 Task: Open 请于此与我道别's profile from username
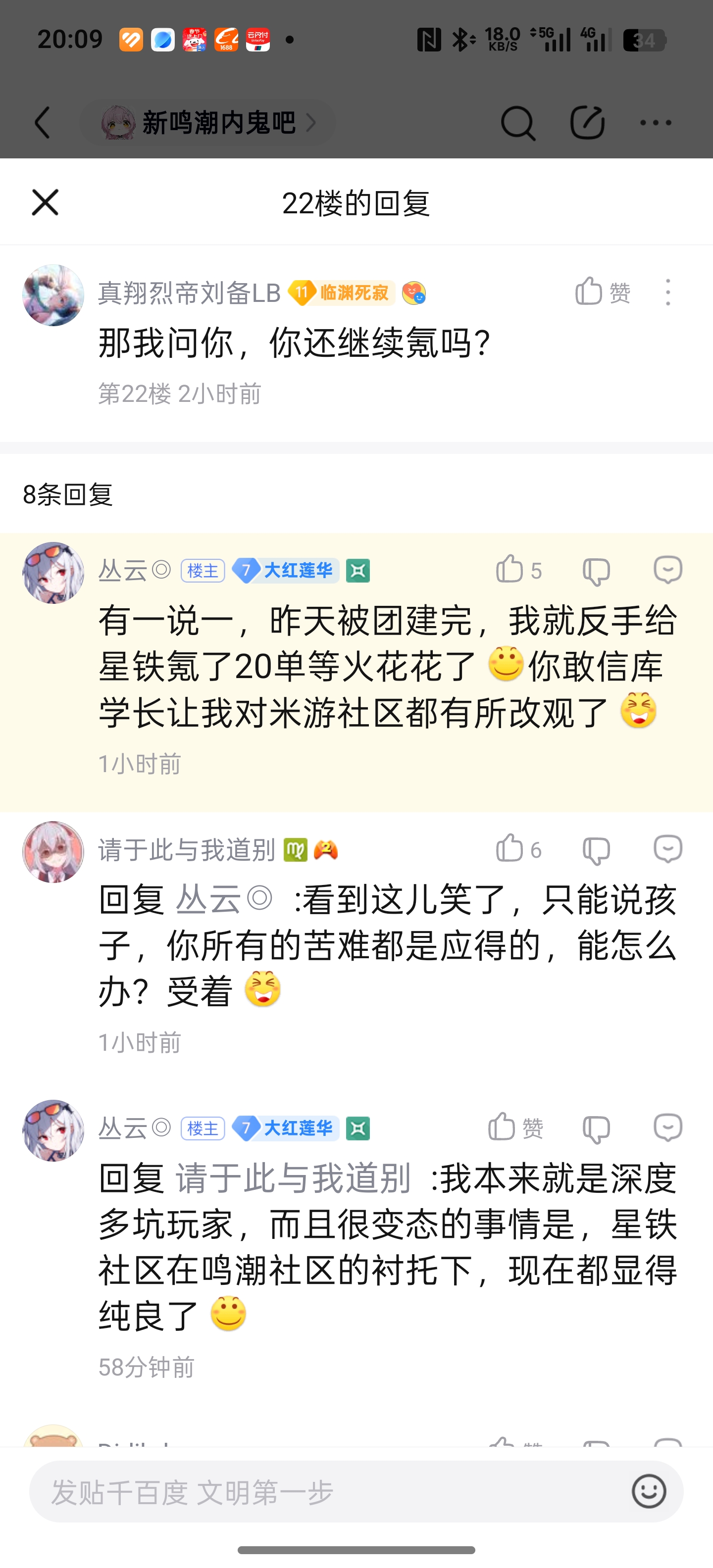click(x=187, y=850)
